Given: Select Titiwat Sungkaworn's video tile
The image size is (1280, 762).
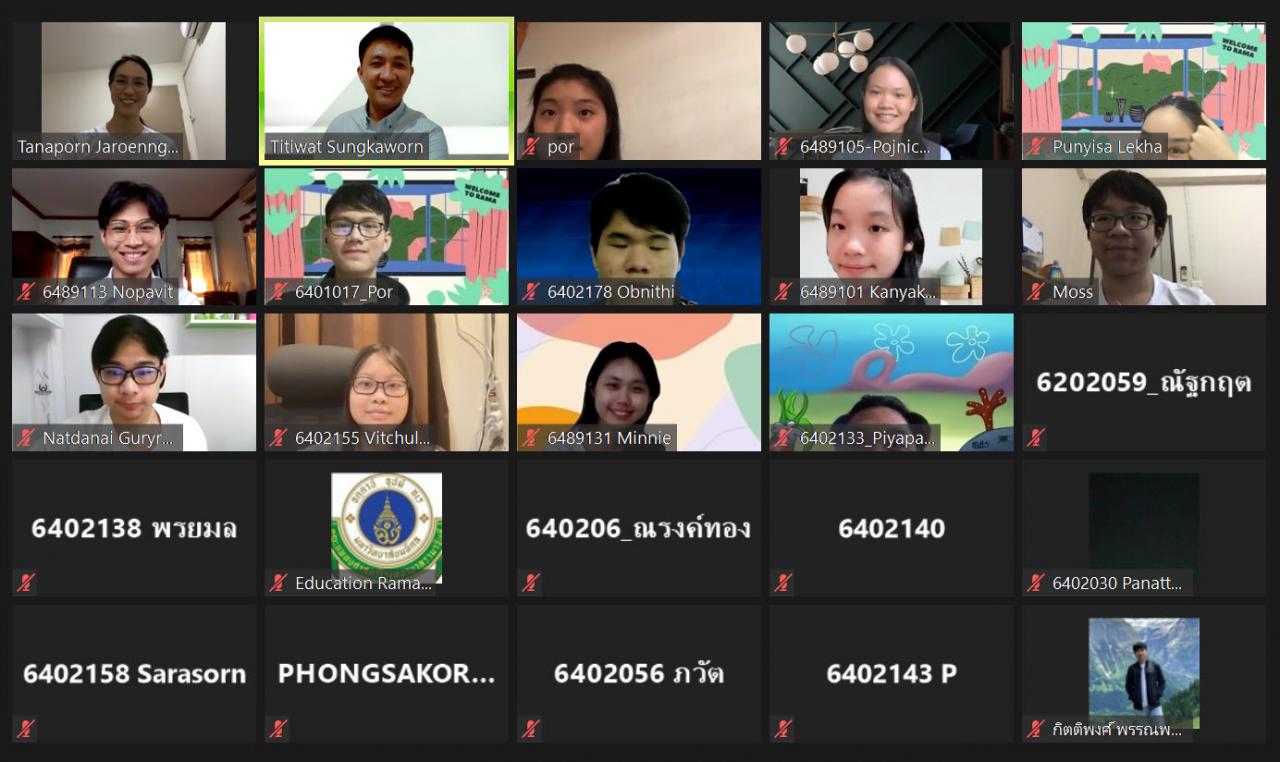Looking at the screenshot, I should (386, 90).
